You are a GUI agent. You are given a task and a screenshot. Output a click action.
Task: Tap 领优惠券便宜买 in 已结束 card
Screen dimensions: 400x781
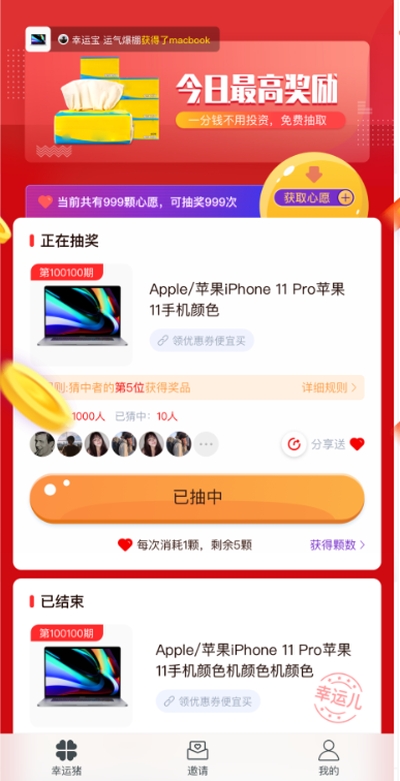pos(208,701)
